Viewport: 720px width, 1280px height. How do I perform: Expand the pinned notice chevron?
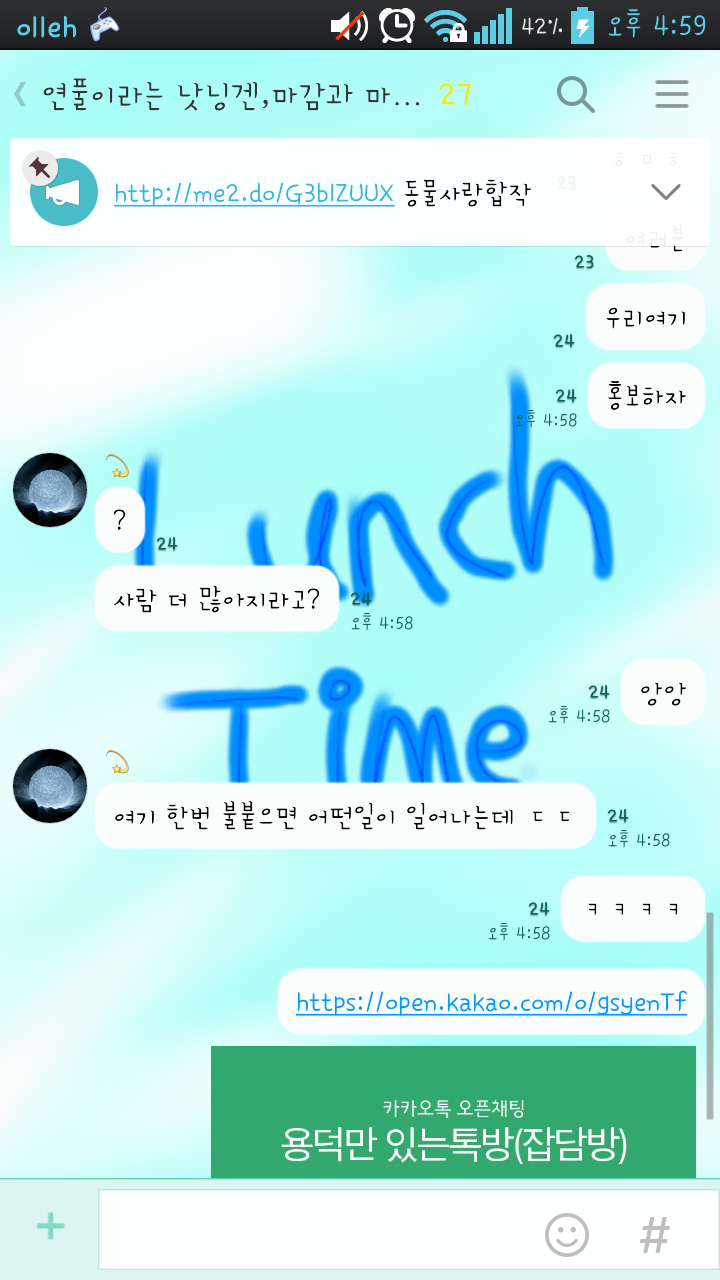pos(665,192)
